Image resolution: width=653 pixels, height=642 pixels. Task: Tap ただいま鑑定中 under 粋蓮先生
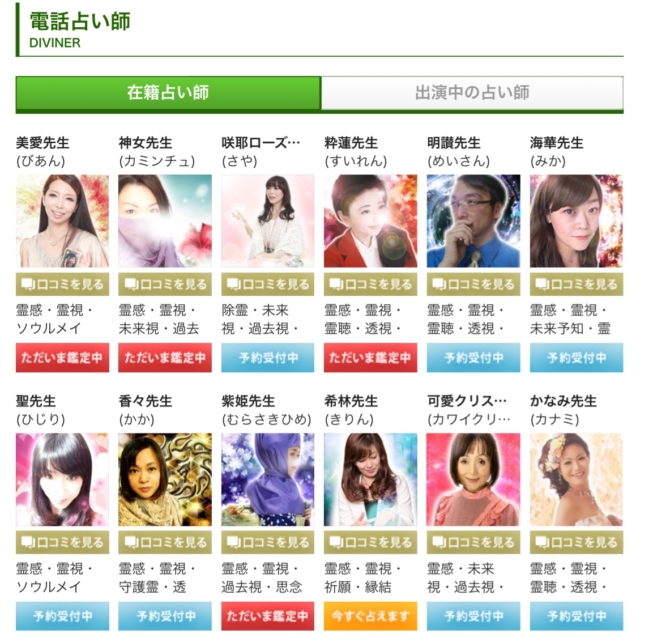370,357
